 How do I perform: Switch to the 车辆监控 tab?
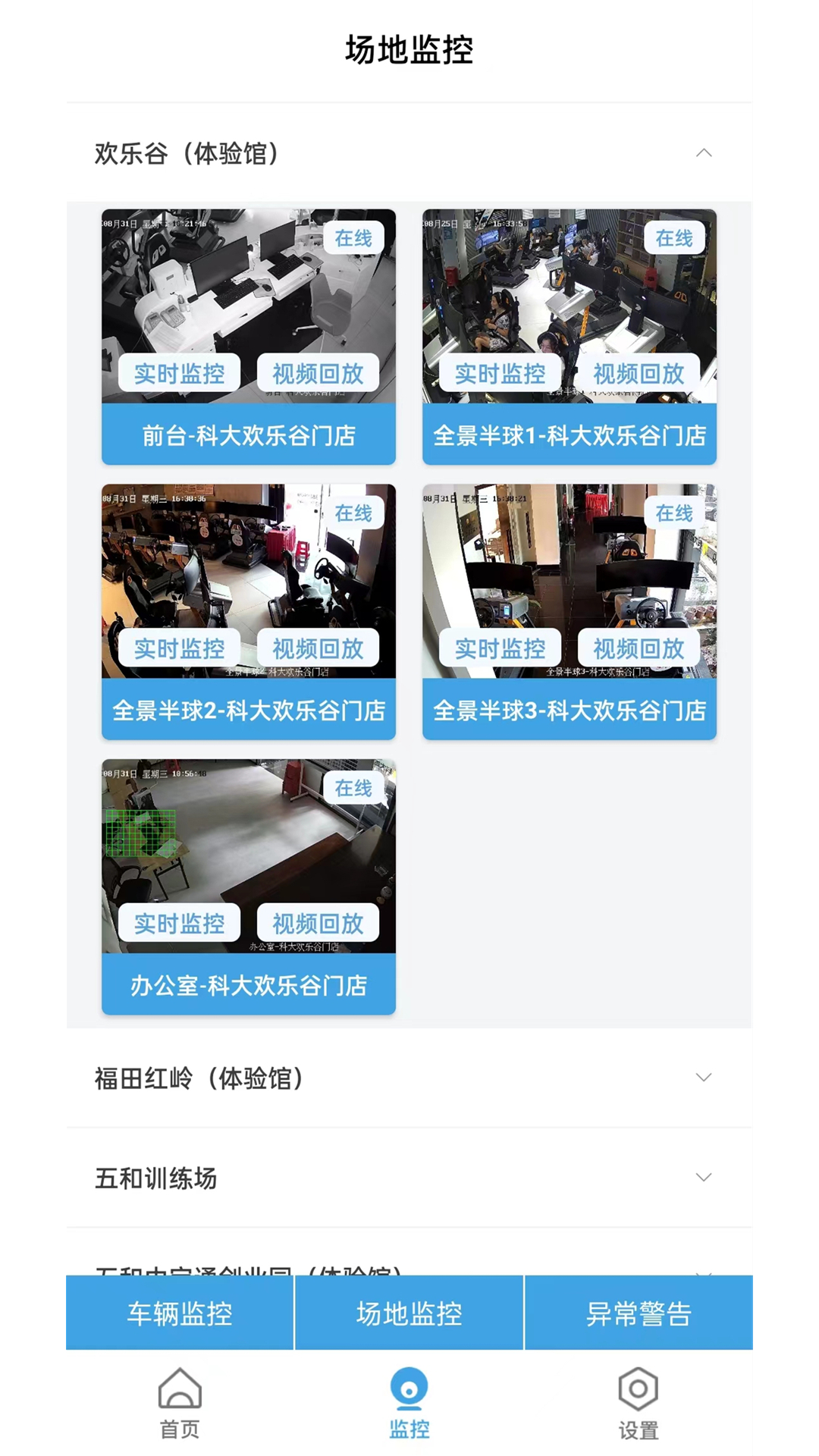pyautogui.click(x=180, y=1313)
